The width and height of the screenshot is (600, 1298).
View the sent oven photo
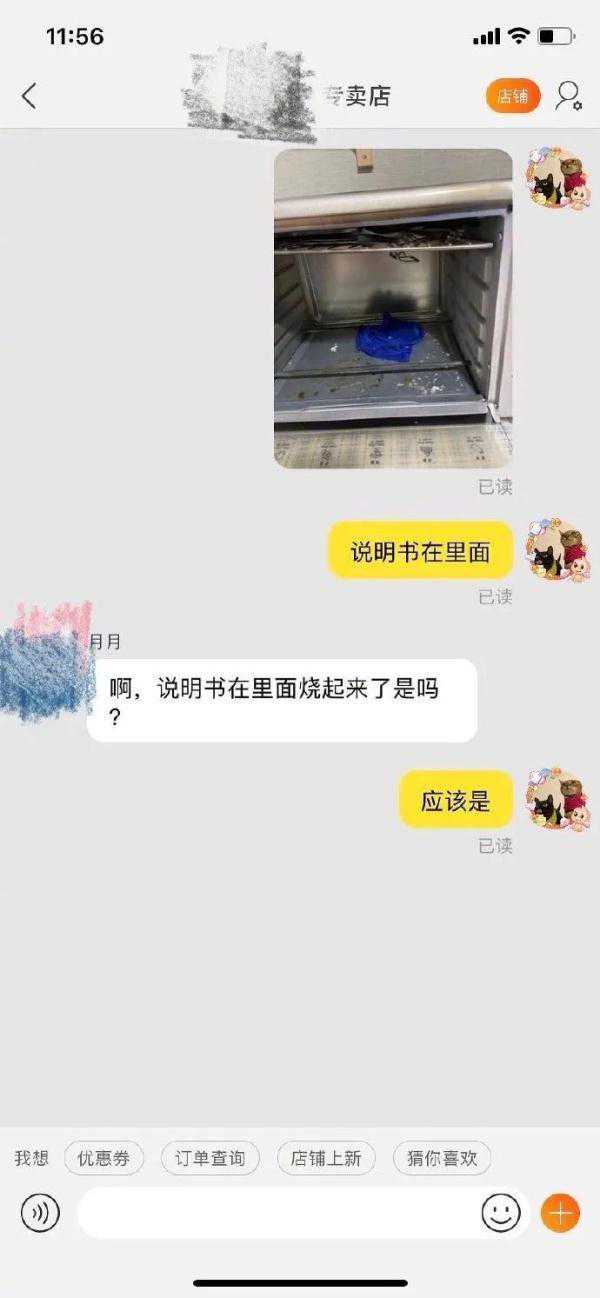(x=393, y=308)
